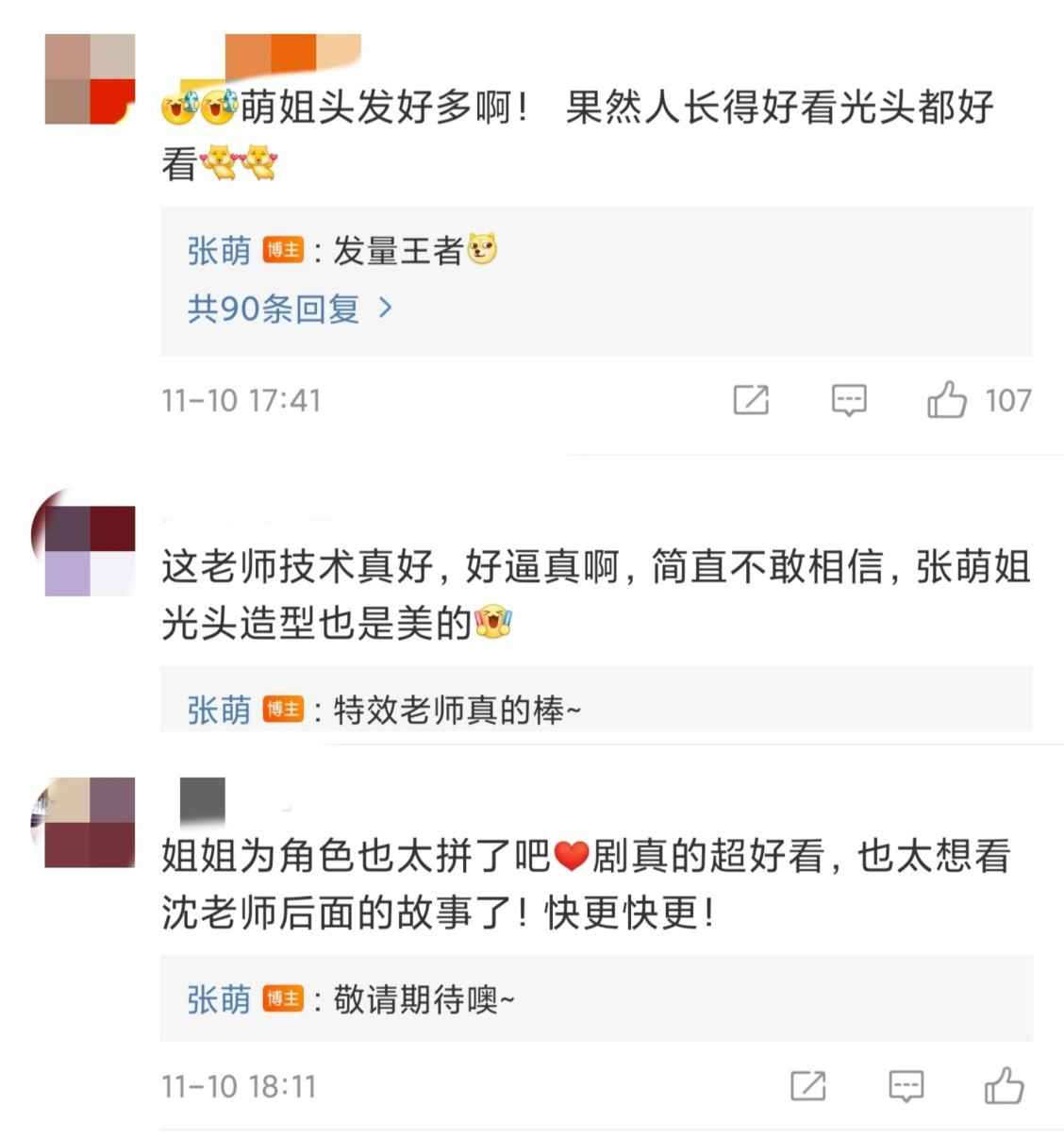Like the 11-10 17:41 comment

947,400
